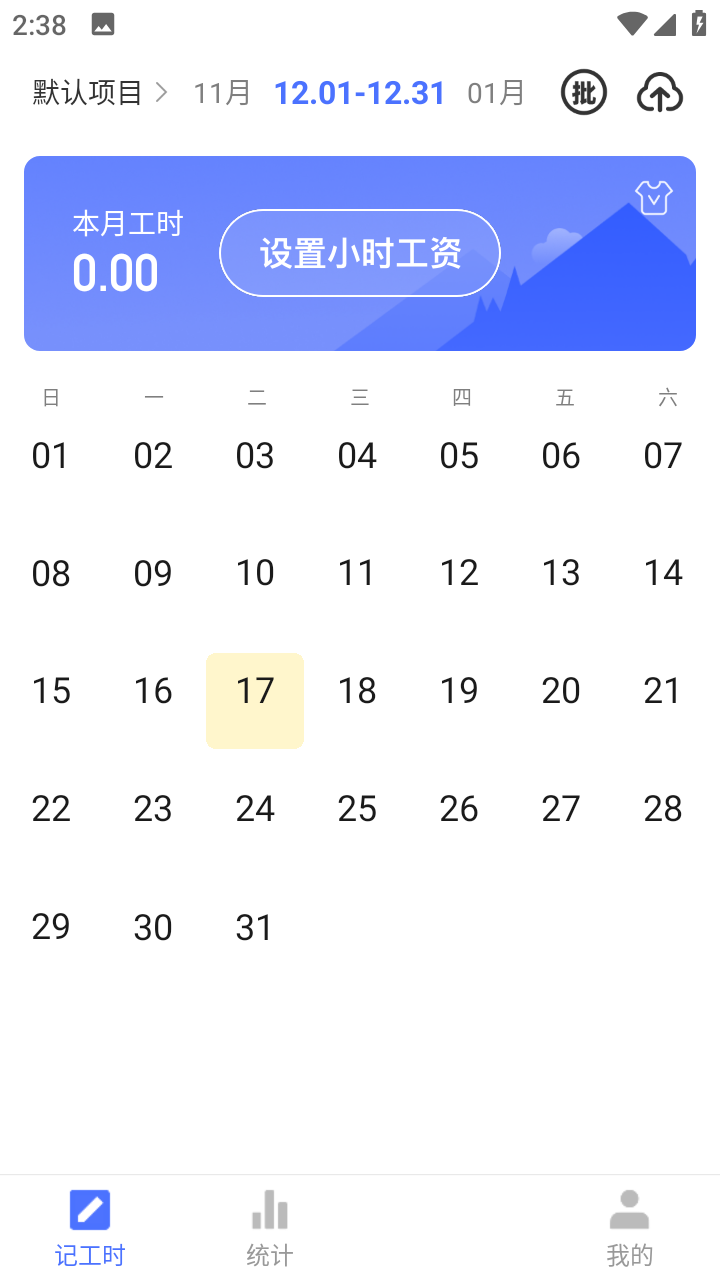Switch to the 我的 tab
This screenshot has width=720, height=1280.
point(630,1228)
